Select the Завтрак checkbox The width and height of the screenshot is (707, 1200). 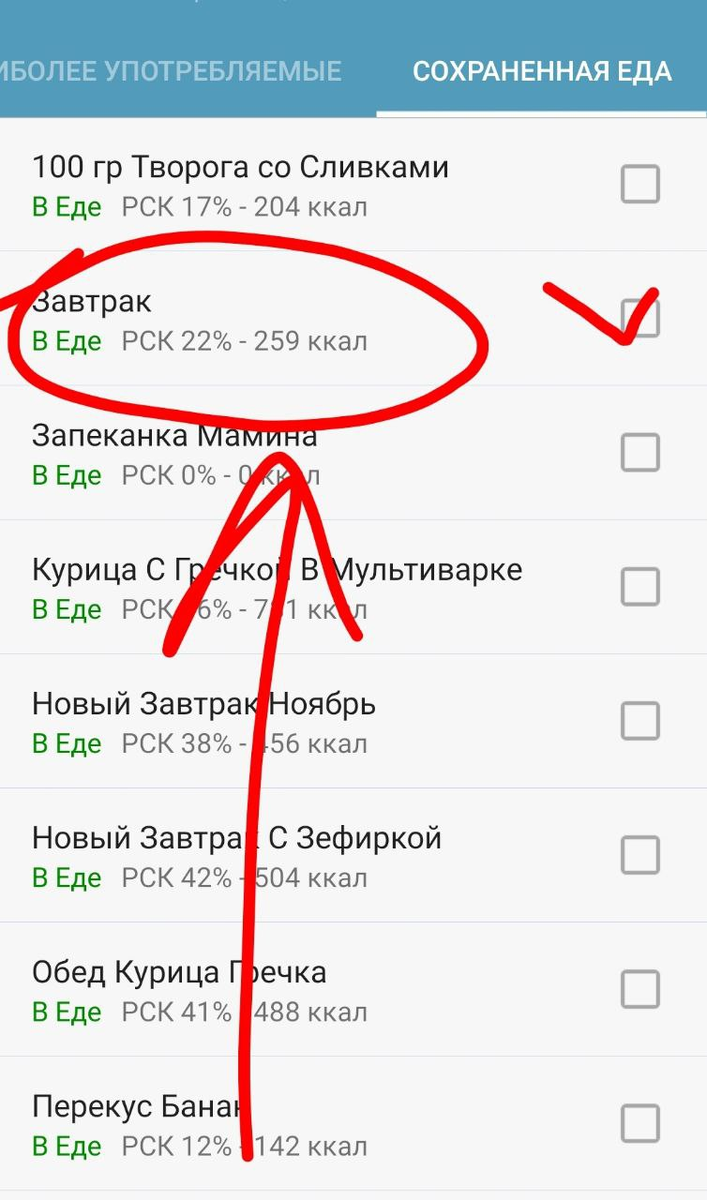(640, 318)
